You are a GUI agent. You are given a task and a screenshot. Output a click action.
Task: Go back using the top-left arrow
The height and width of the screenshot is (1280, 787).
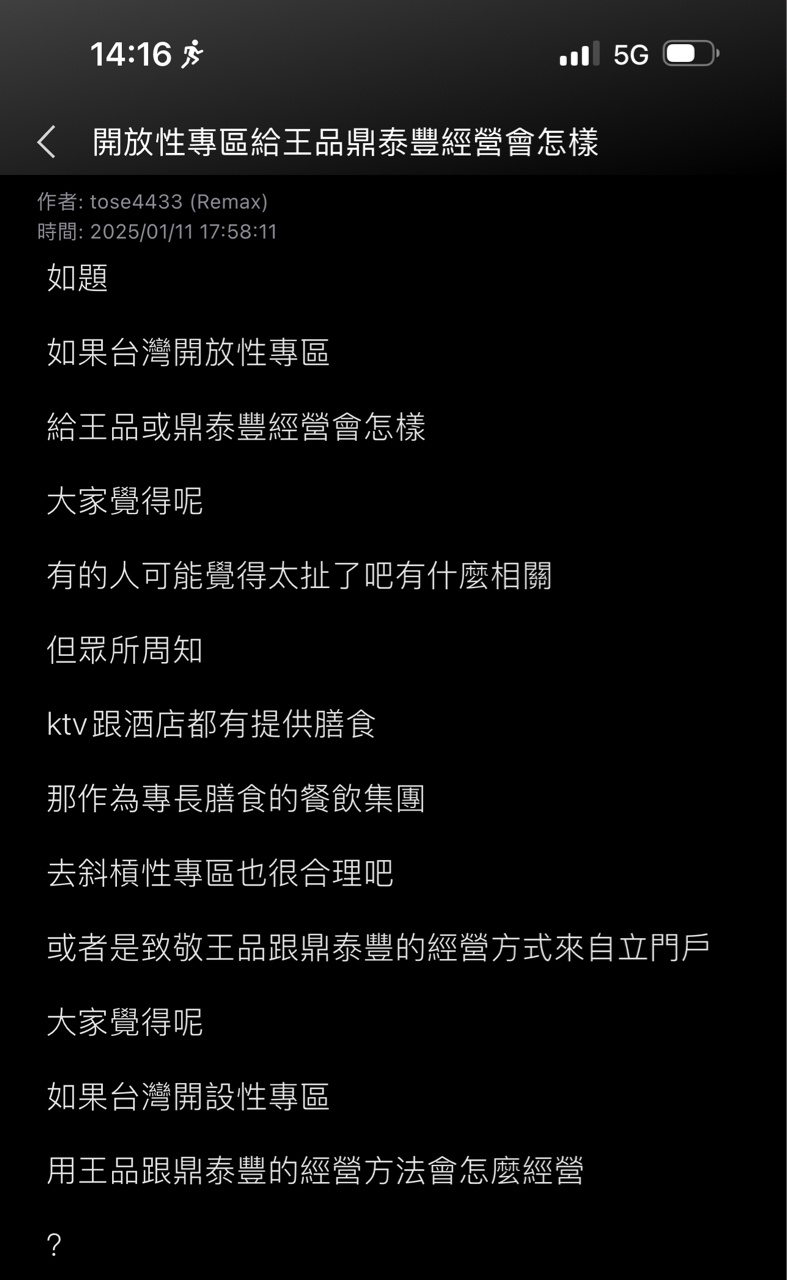(x=46, y=142)
